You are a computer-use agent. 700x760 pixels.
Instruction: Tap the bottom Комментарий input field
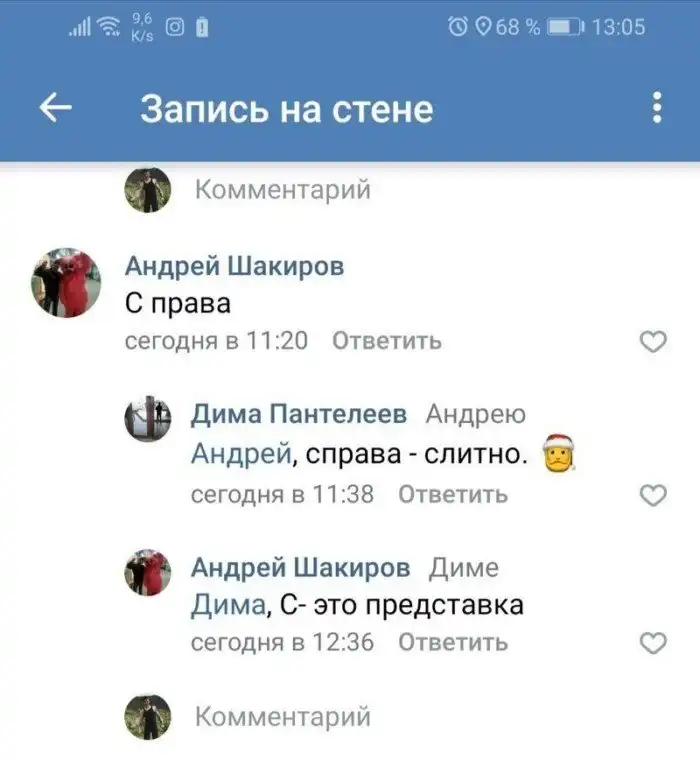(x=282, y=716)
